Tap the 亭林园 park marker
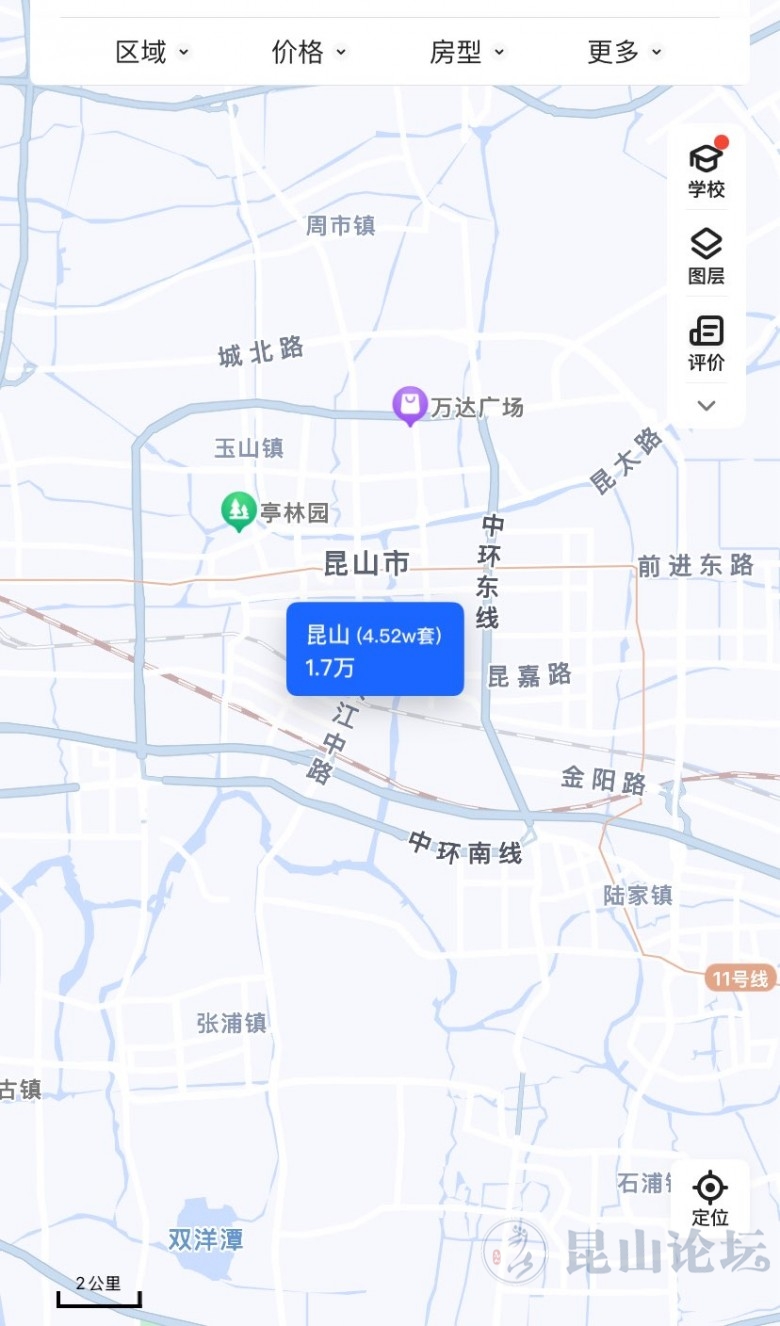 click(238, 512)
